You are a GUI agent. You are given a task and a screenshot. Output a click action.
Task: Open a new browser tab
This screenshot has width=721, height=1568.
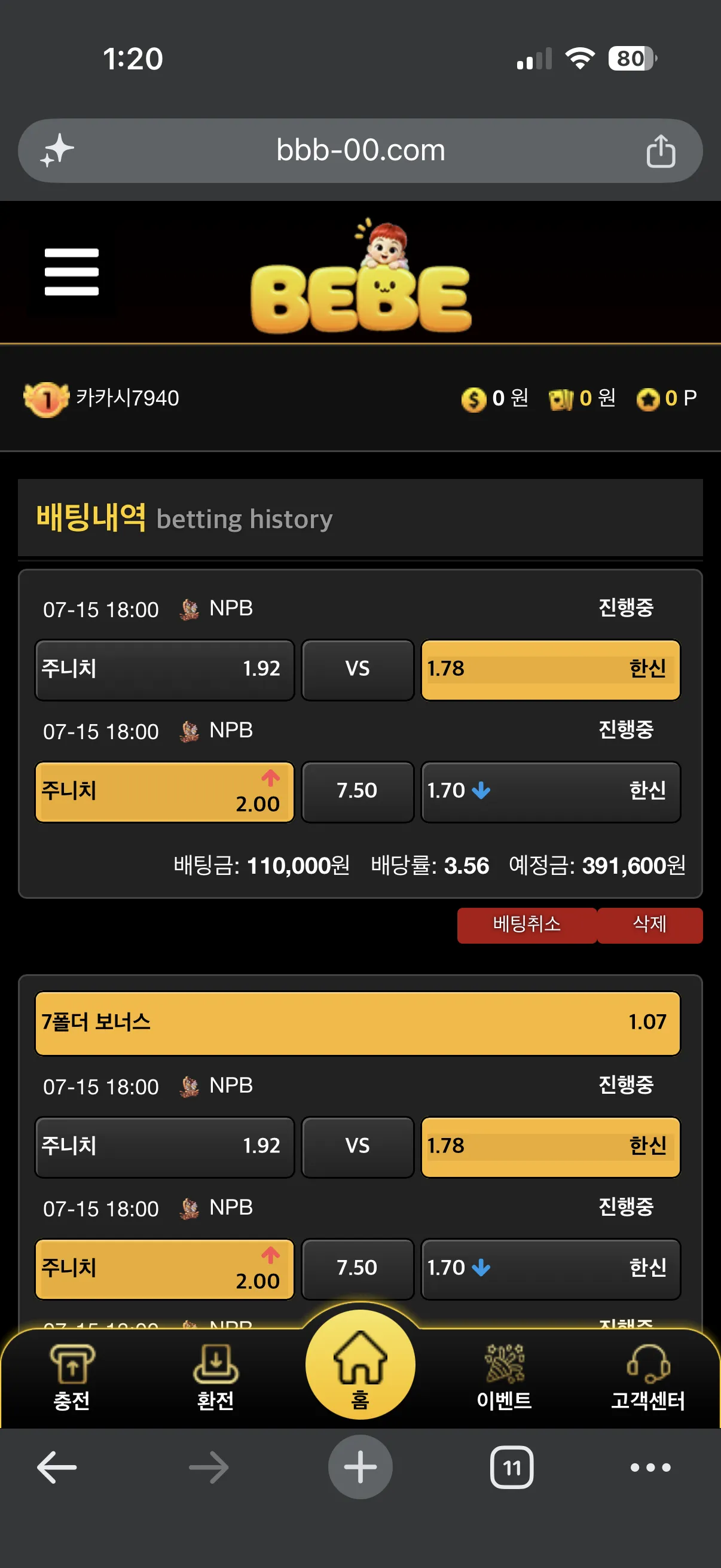point(360,1467)
